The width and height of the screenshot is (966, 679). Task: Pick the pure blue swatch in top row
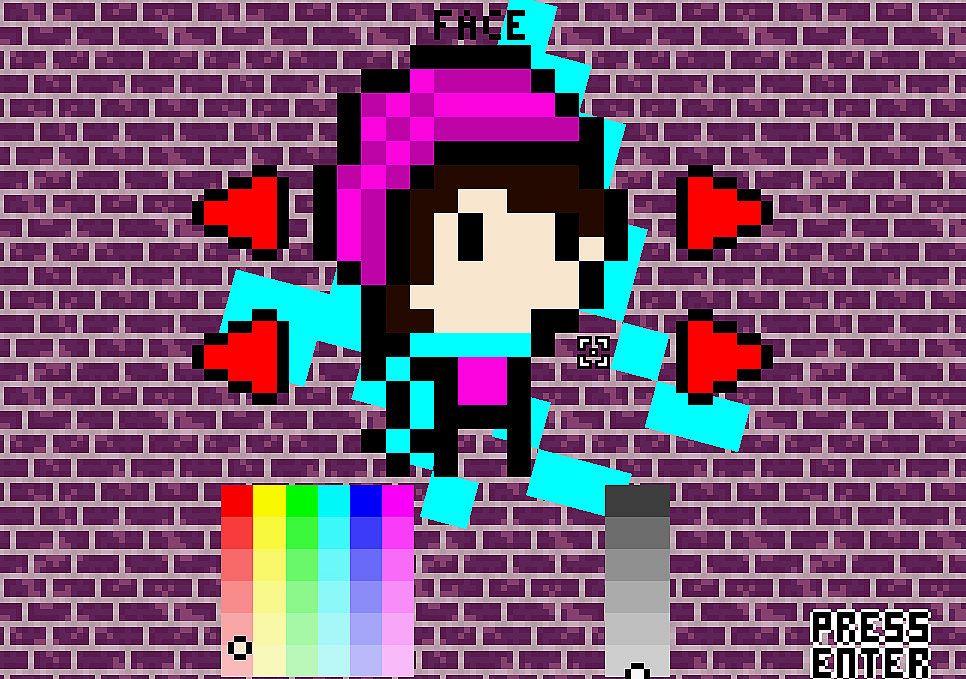point(365,500)
